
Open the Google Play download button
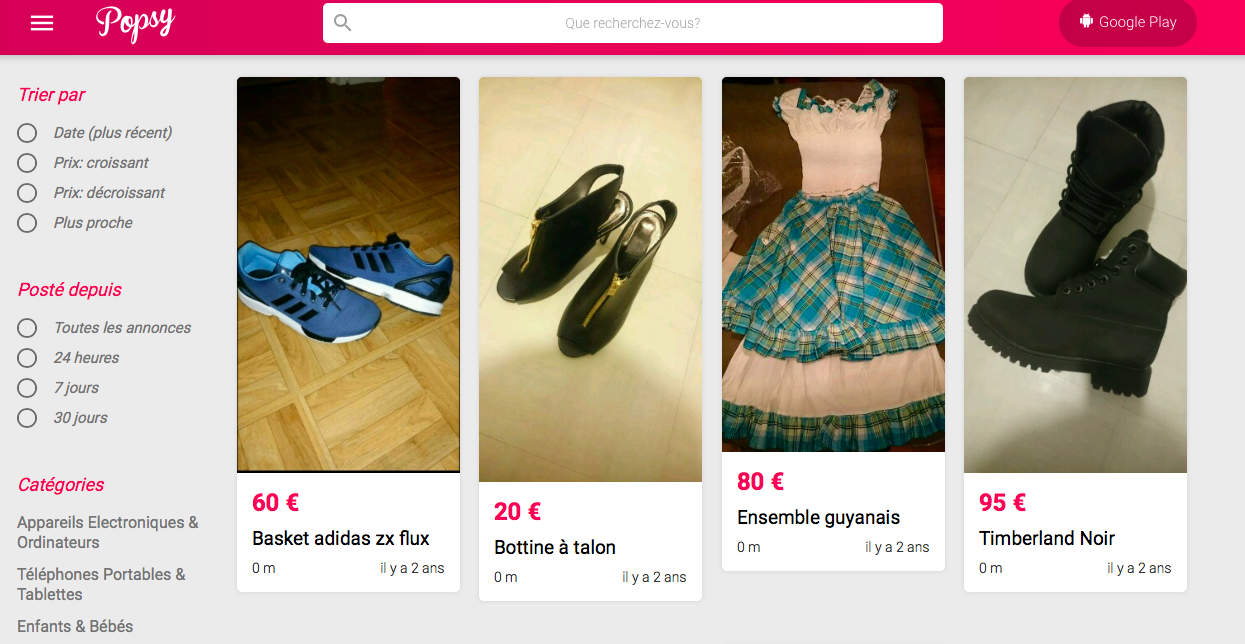pyautogui.click(x=1127, y=22)
